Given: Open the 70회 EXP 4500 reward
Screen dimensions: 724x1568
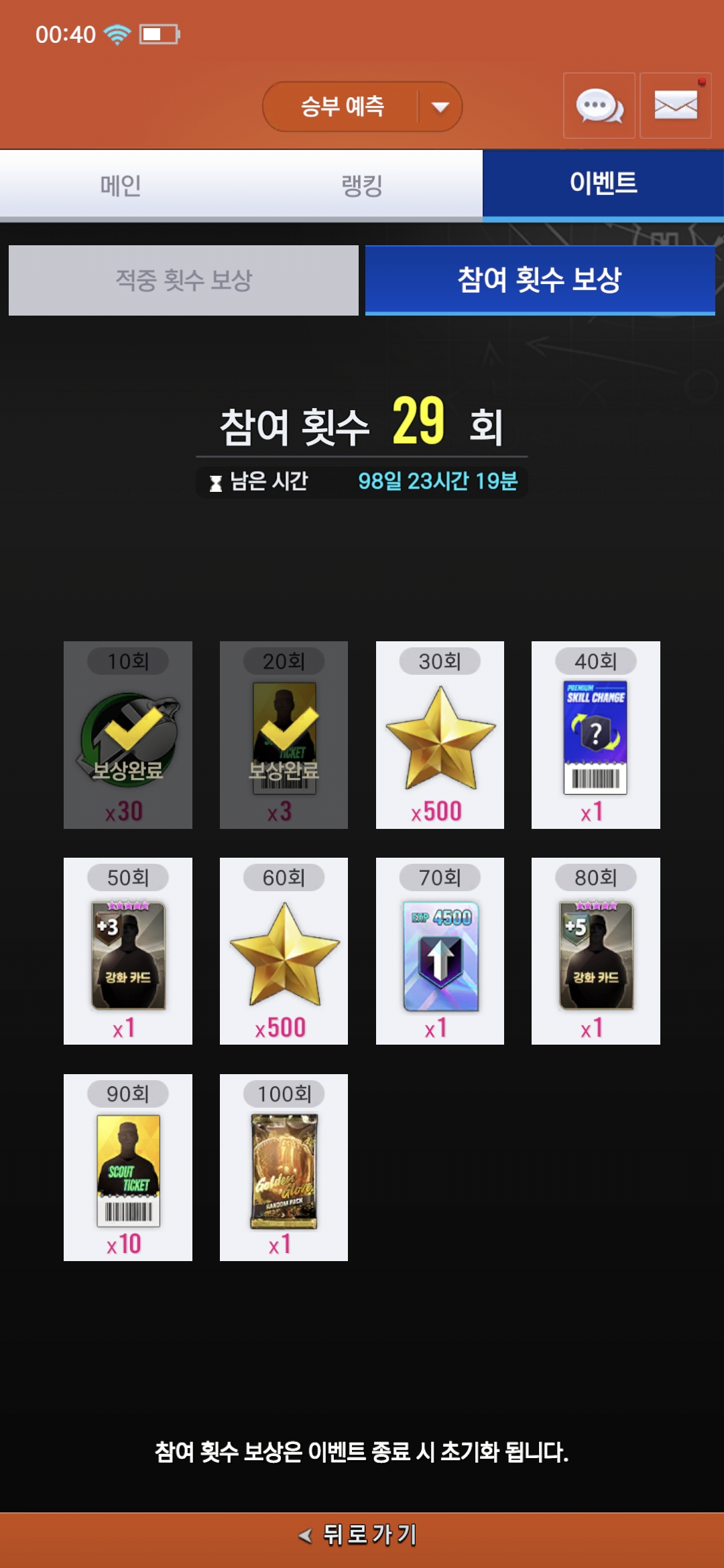Looking at the screenshot, I should [440, 952].
